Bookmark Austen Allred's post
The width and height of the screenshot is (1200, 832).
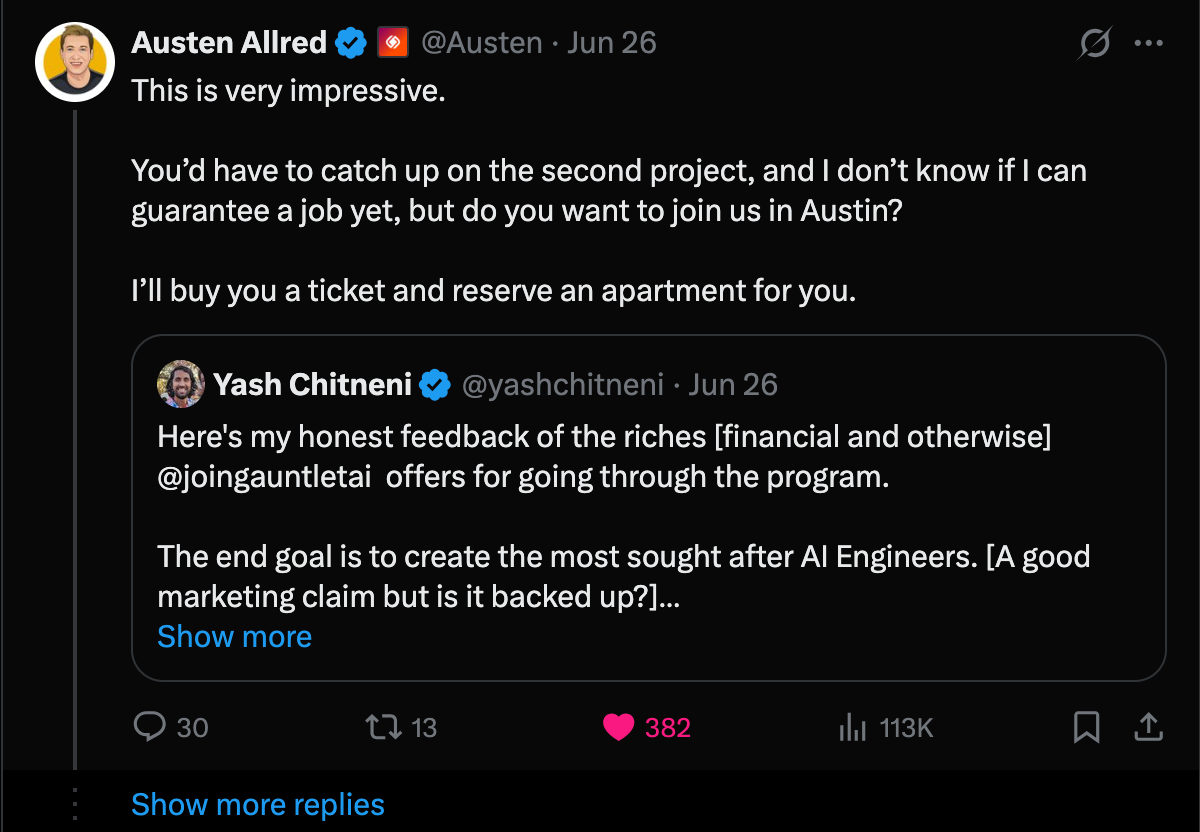click(x=1086, y=727)
